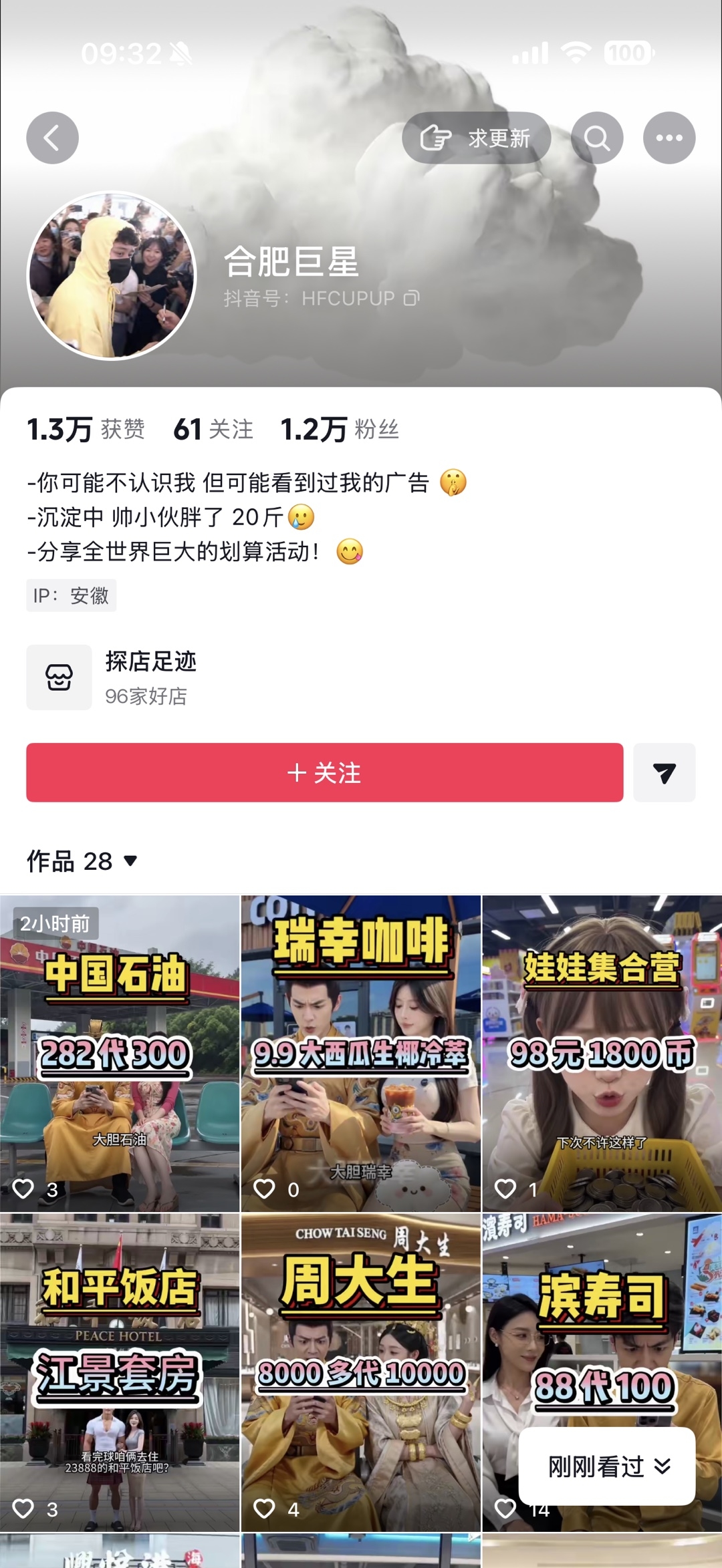Go back with the arrow button
722x1568 pixels.
52,138
